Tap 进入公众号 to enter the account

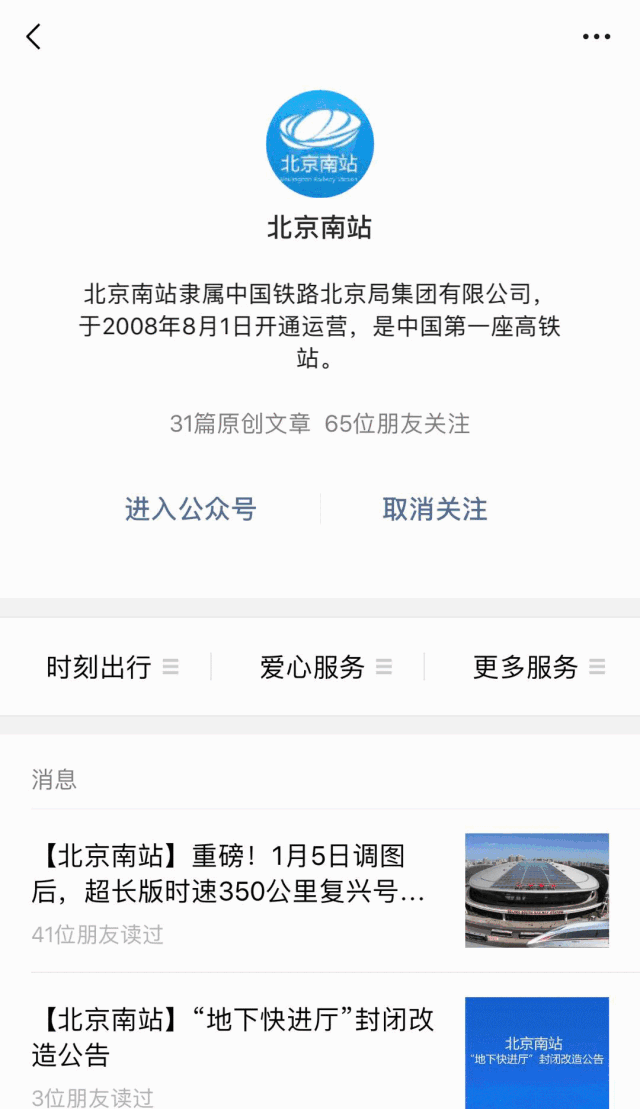(x=190, y=509)
